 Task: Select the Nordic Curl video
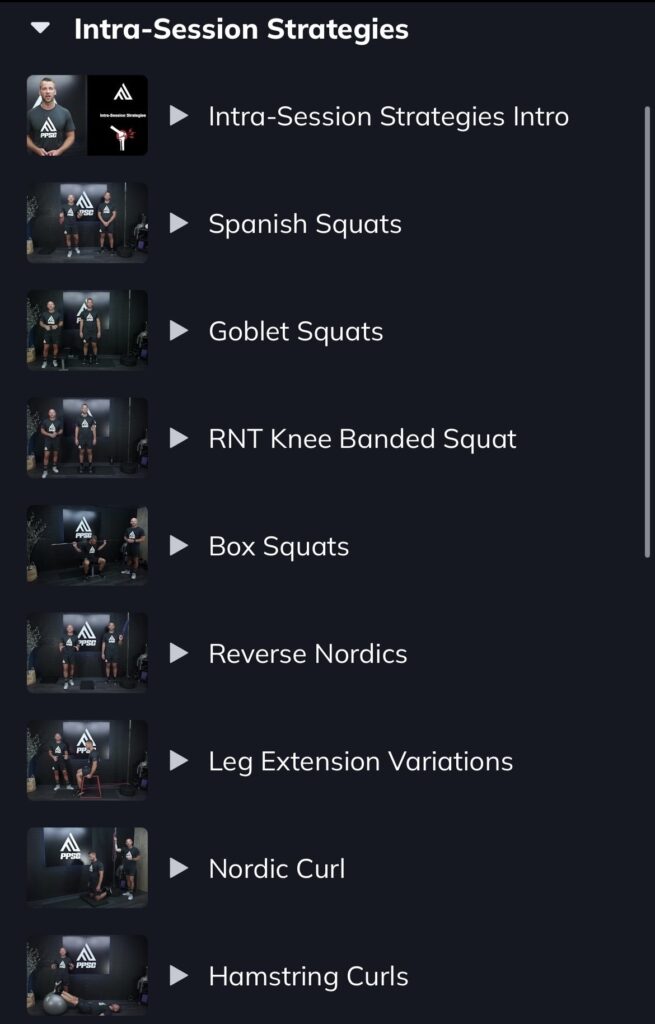[276, 868]
